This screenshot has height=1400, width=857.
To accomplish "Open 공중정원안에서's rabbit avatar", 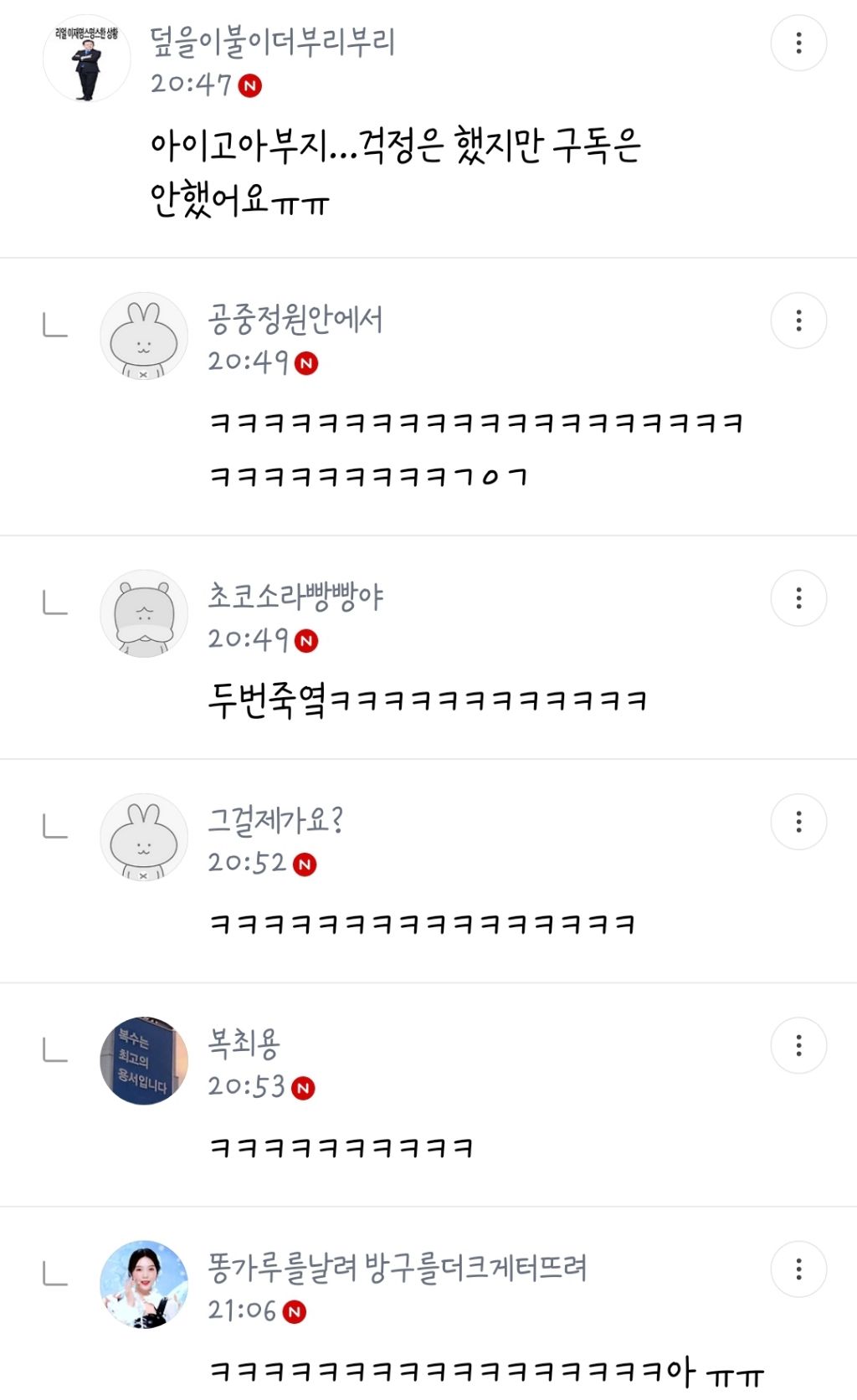I will click(x=144, y=336).
